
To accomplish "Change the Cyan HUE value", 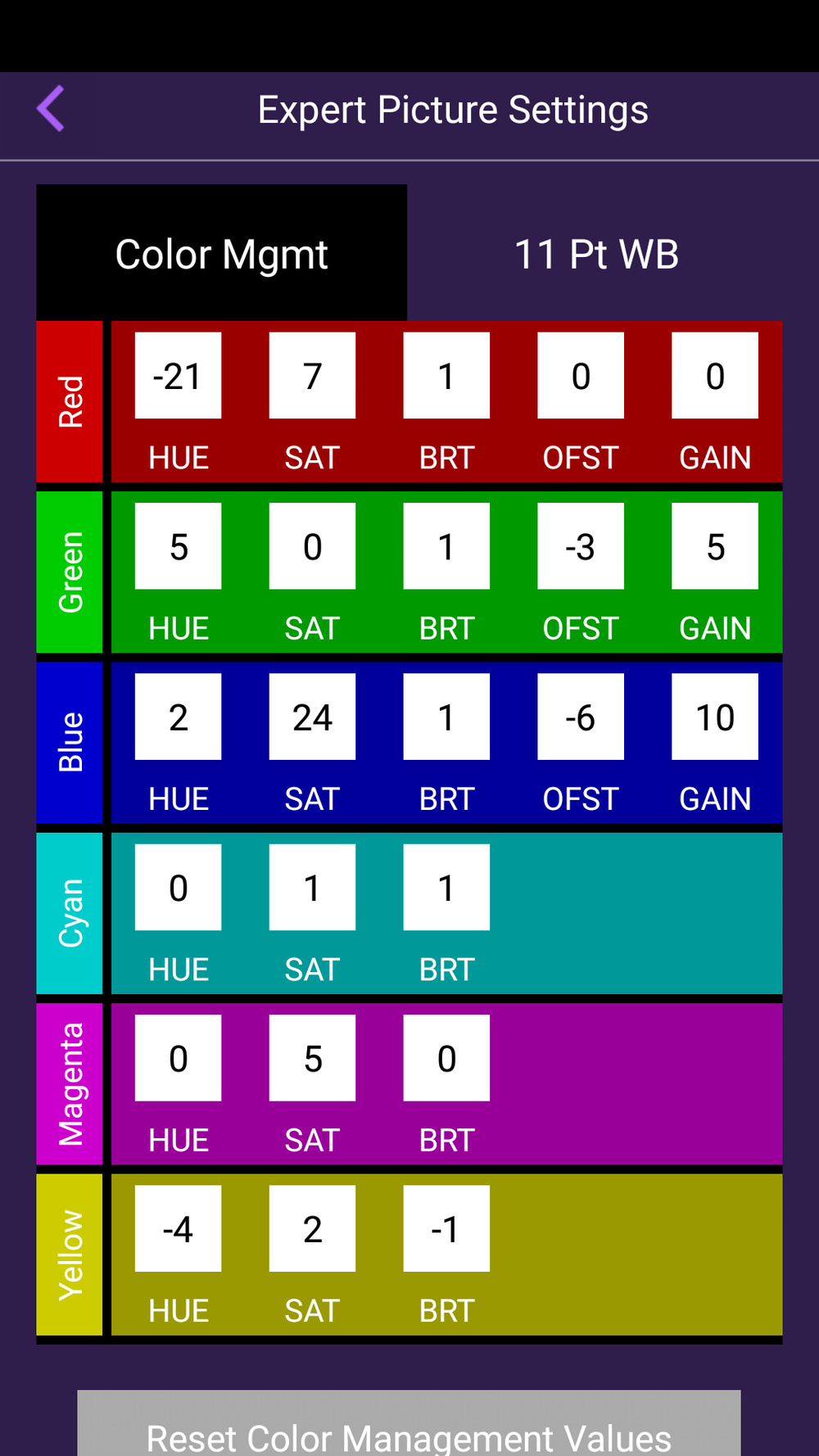I will point(178,888).
